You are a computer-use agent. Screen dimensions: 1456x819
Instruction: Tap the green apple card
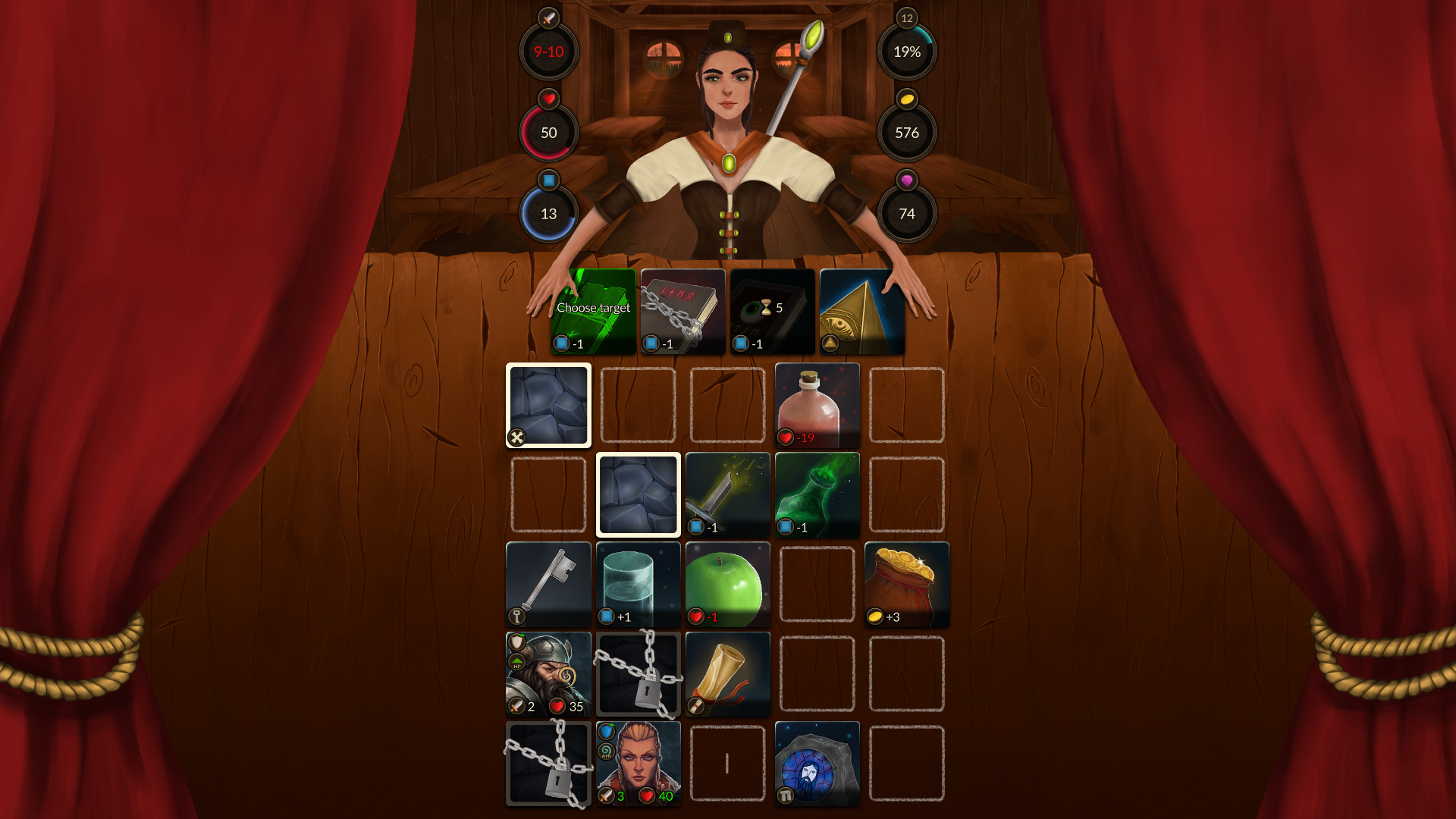tap(727, 584)
